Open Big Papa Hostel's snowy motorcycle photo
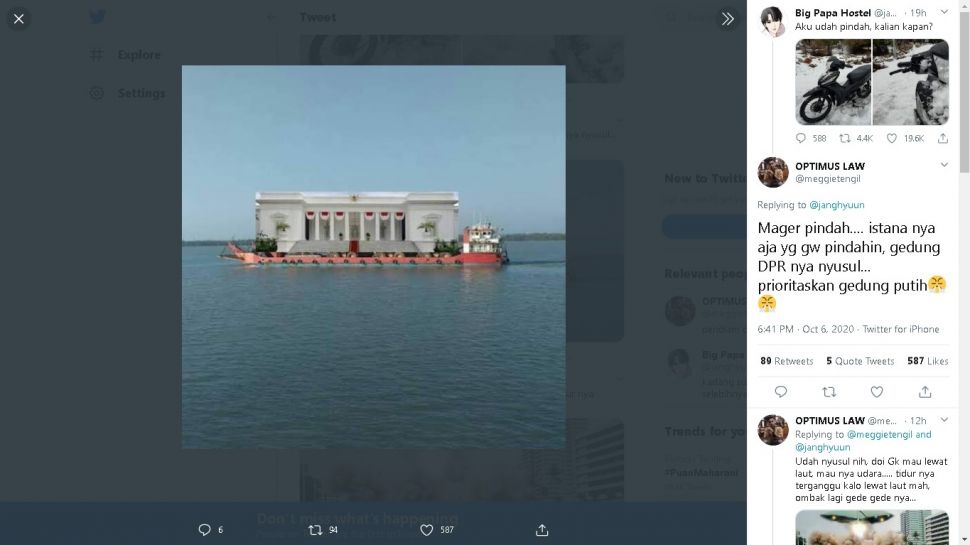The width and height of the screenshot is (970, 545). [833, 82]
